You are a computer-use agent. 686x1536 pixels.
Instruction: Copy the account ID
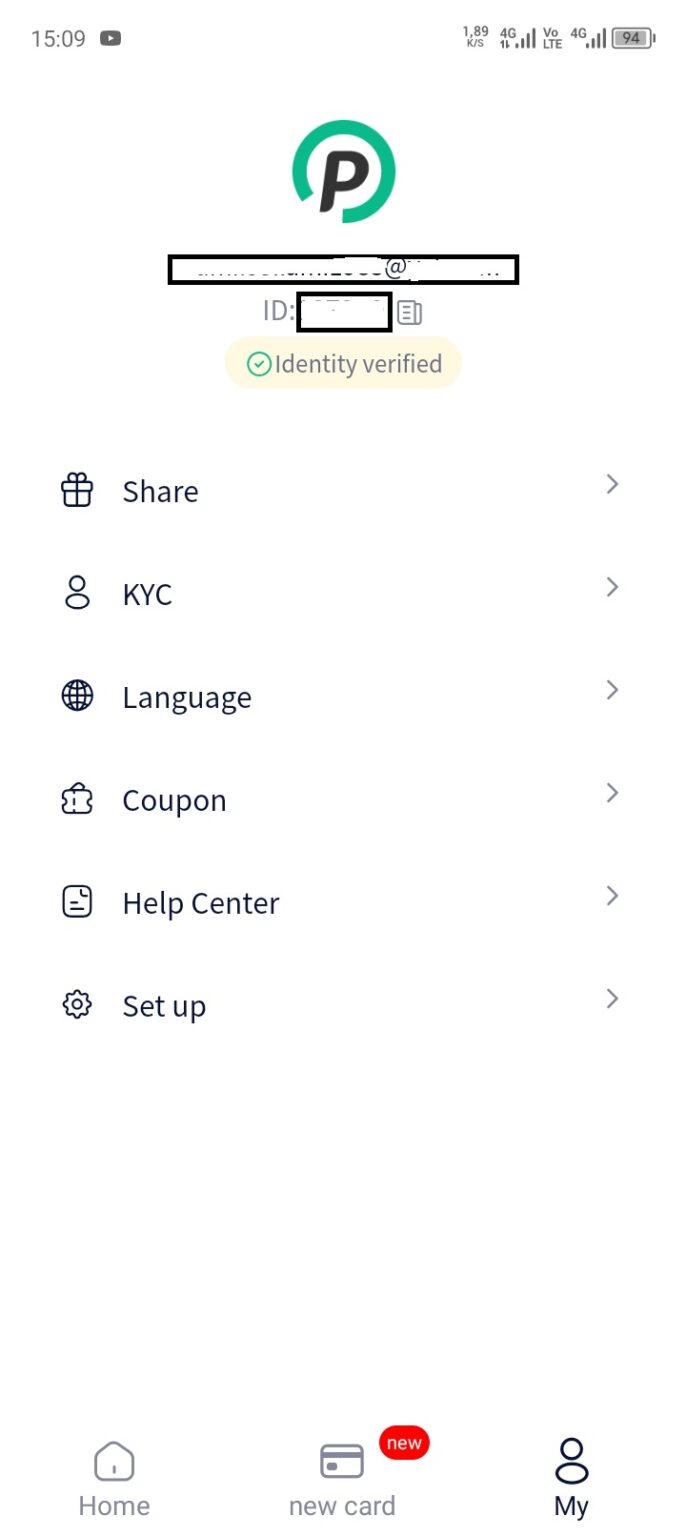coord(409,313)
